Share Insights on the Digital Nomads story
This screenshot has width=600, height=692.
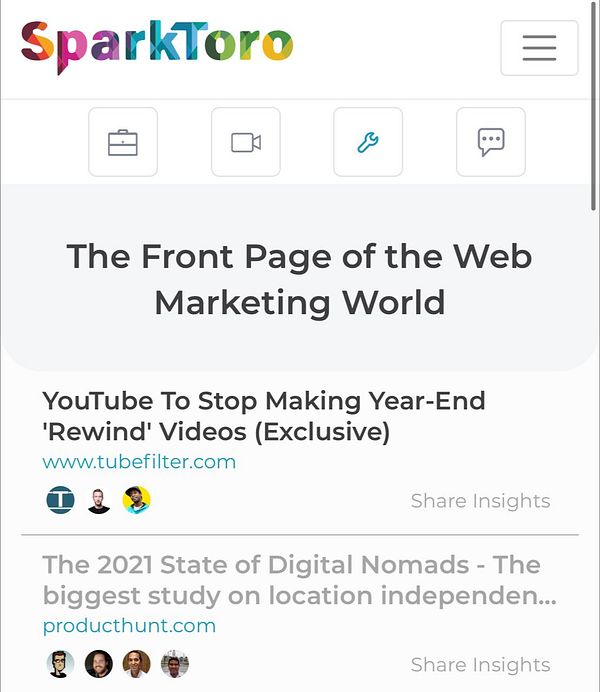point(480,665)
